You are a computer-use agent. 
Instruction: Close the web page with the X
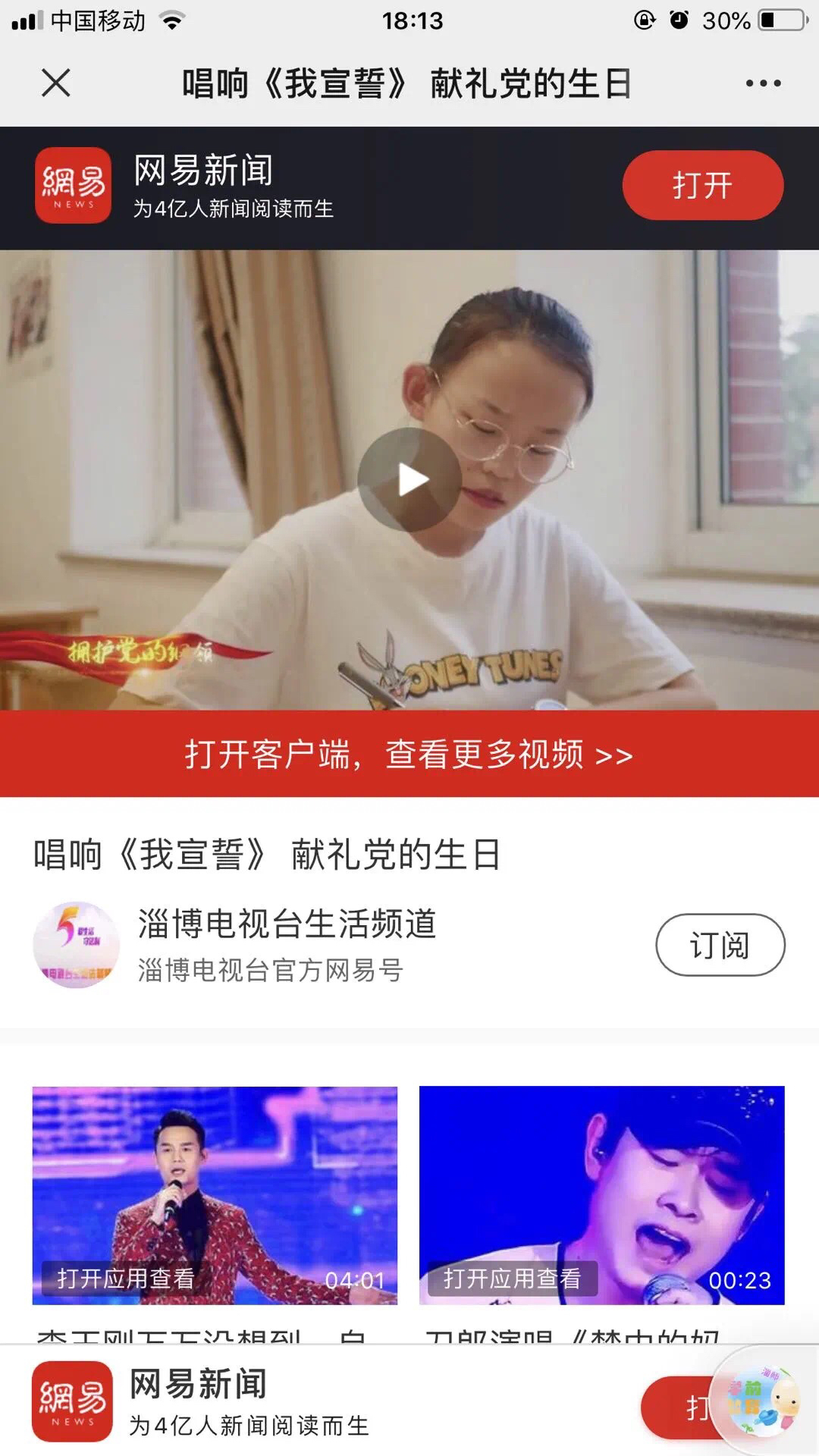click(x=55, y=83)
